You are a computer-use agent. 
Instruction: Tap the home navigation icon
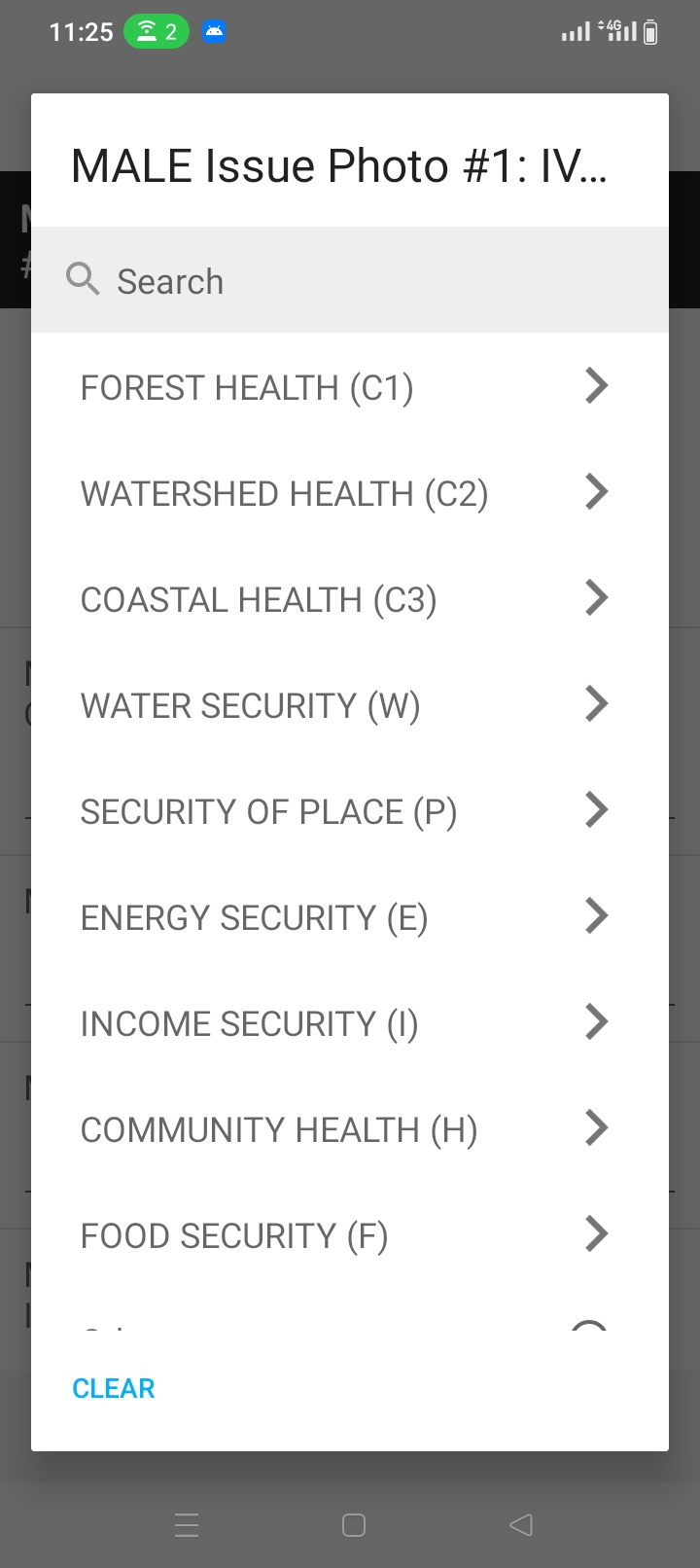click(x=354, y=1525)
